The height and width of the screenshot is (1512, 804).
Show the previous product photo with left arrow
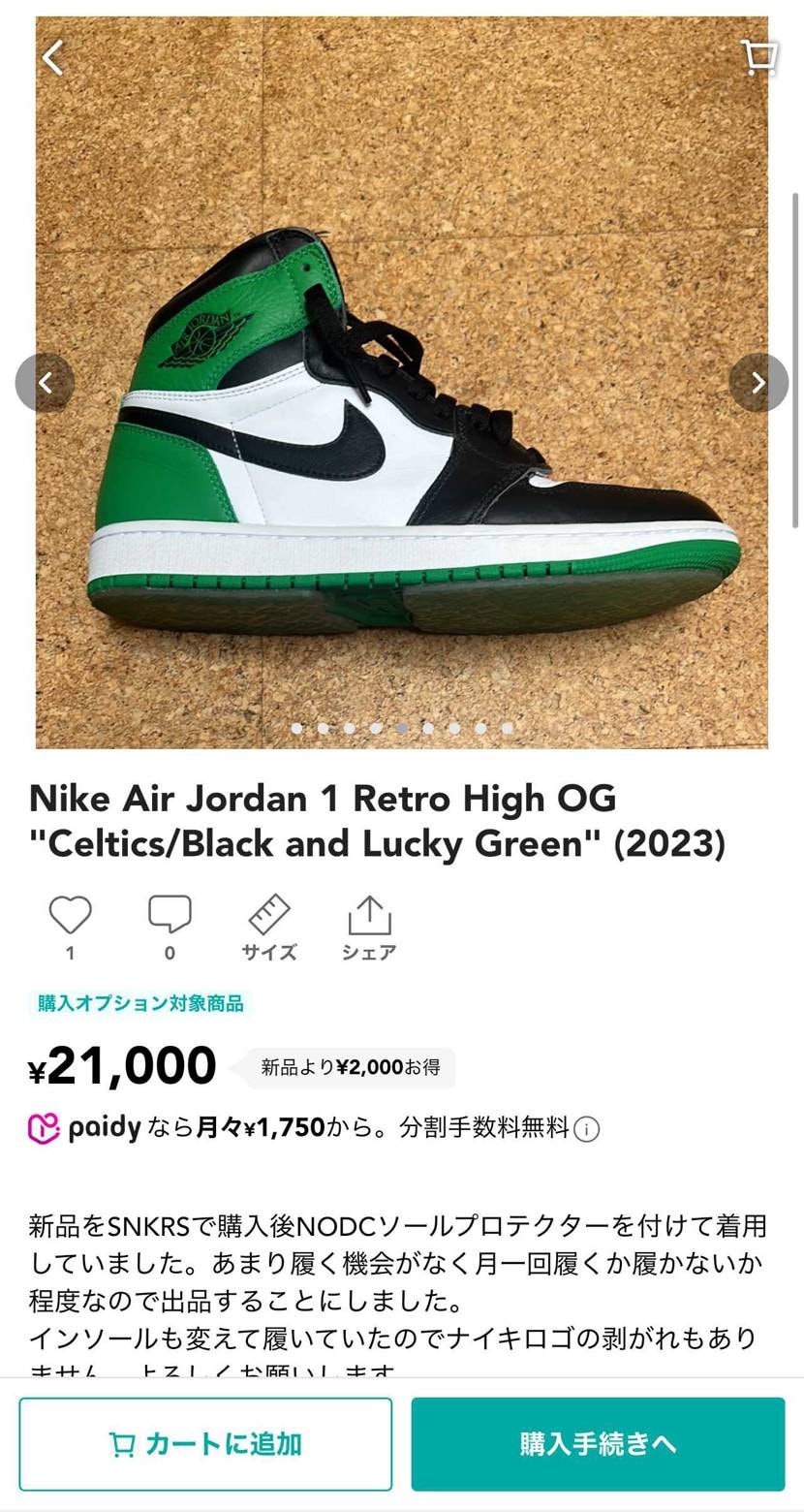tap(45, 383)
